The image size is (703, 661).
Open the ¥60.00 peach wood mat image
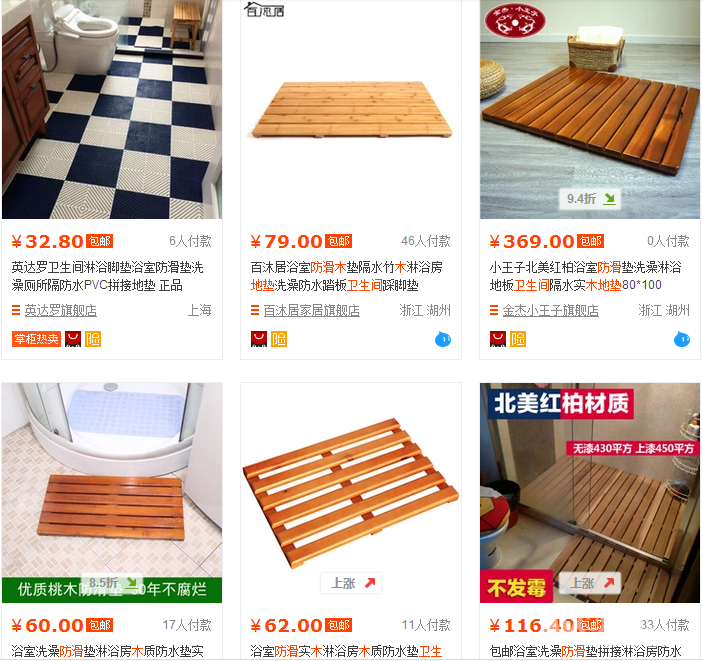[112, 492]
